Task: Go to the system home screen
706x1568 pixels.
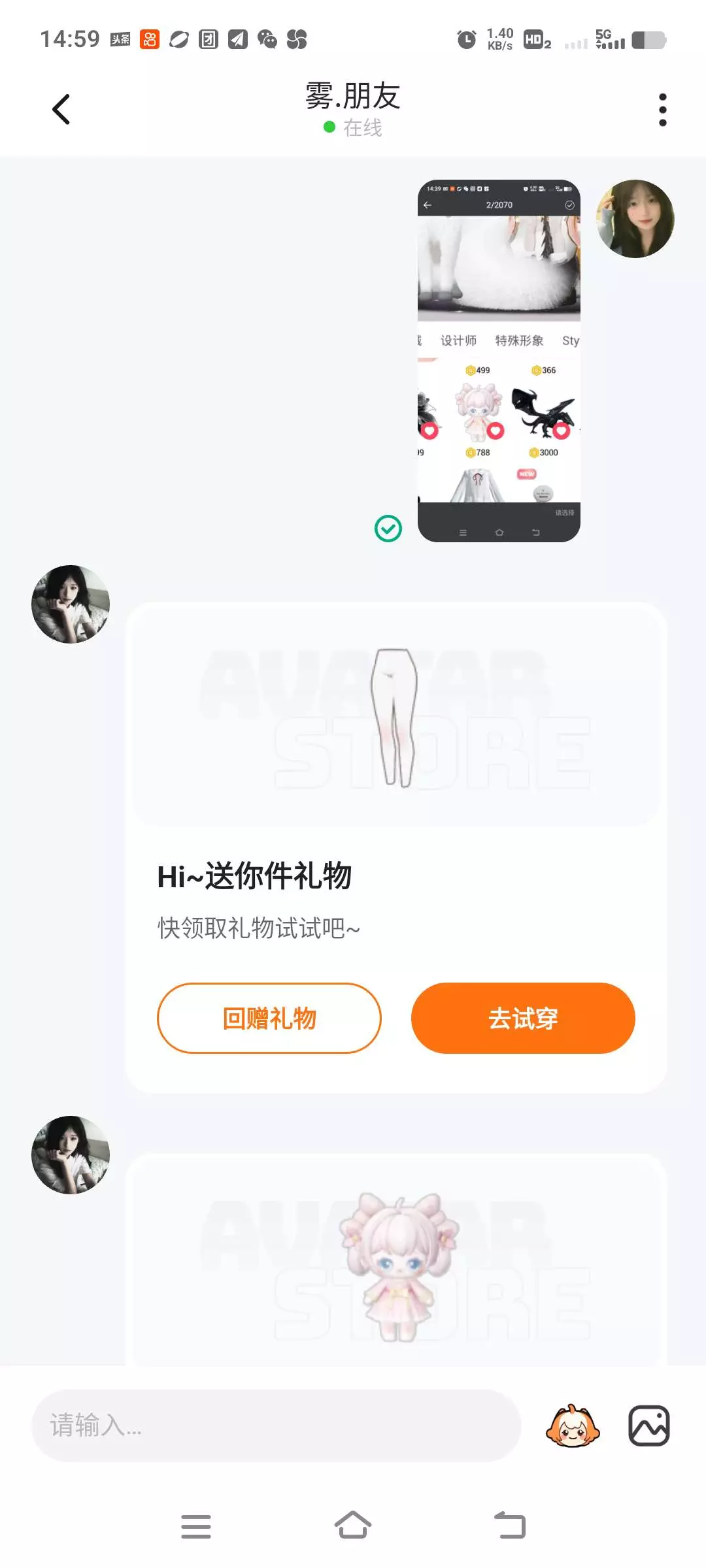Action: coord(353,1526)
